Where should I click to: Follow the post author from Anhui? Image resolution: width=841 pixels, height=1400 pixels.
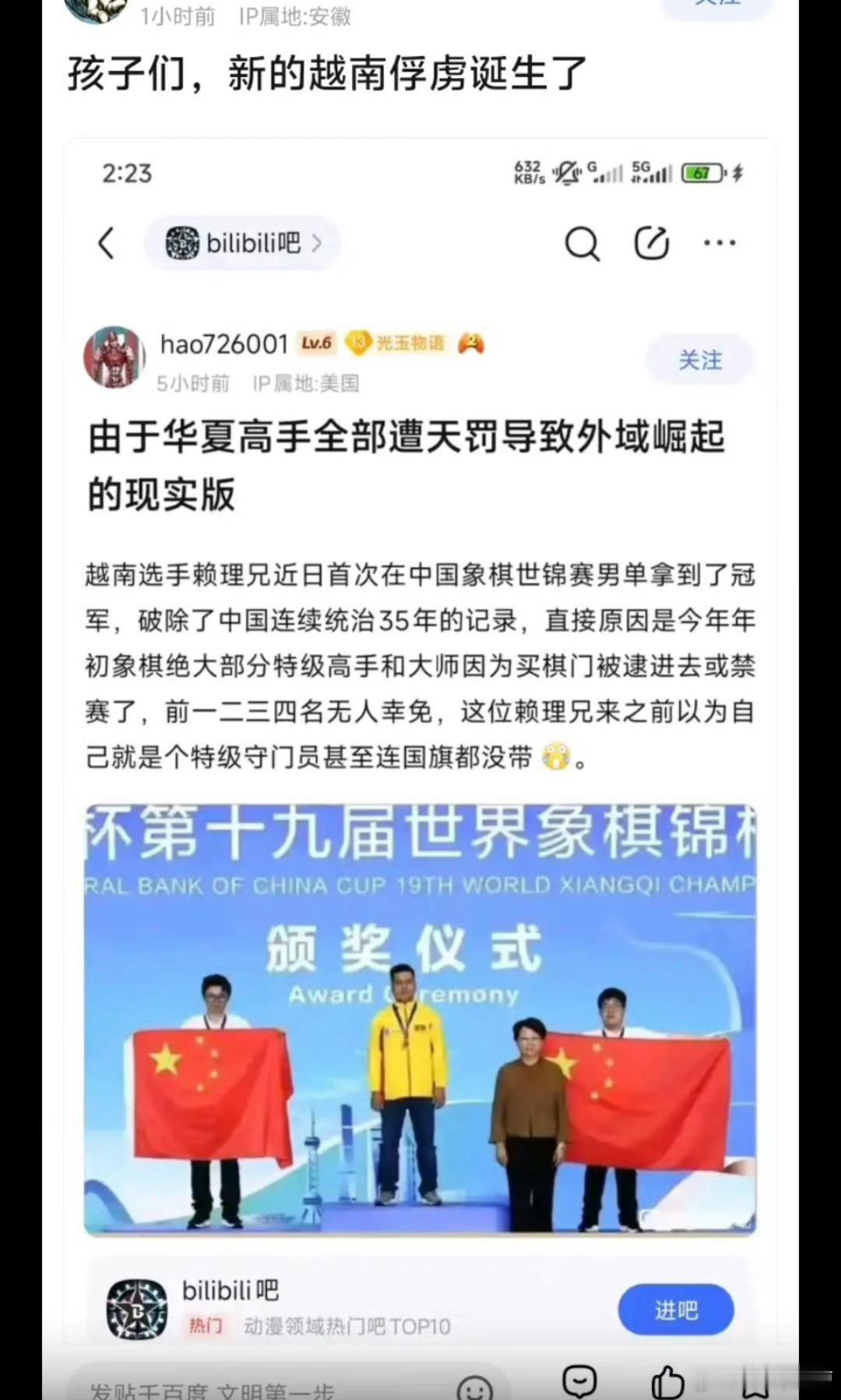tap(716, 6)
